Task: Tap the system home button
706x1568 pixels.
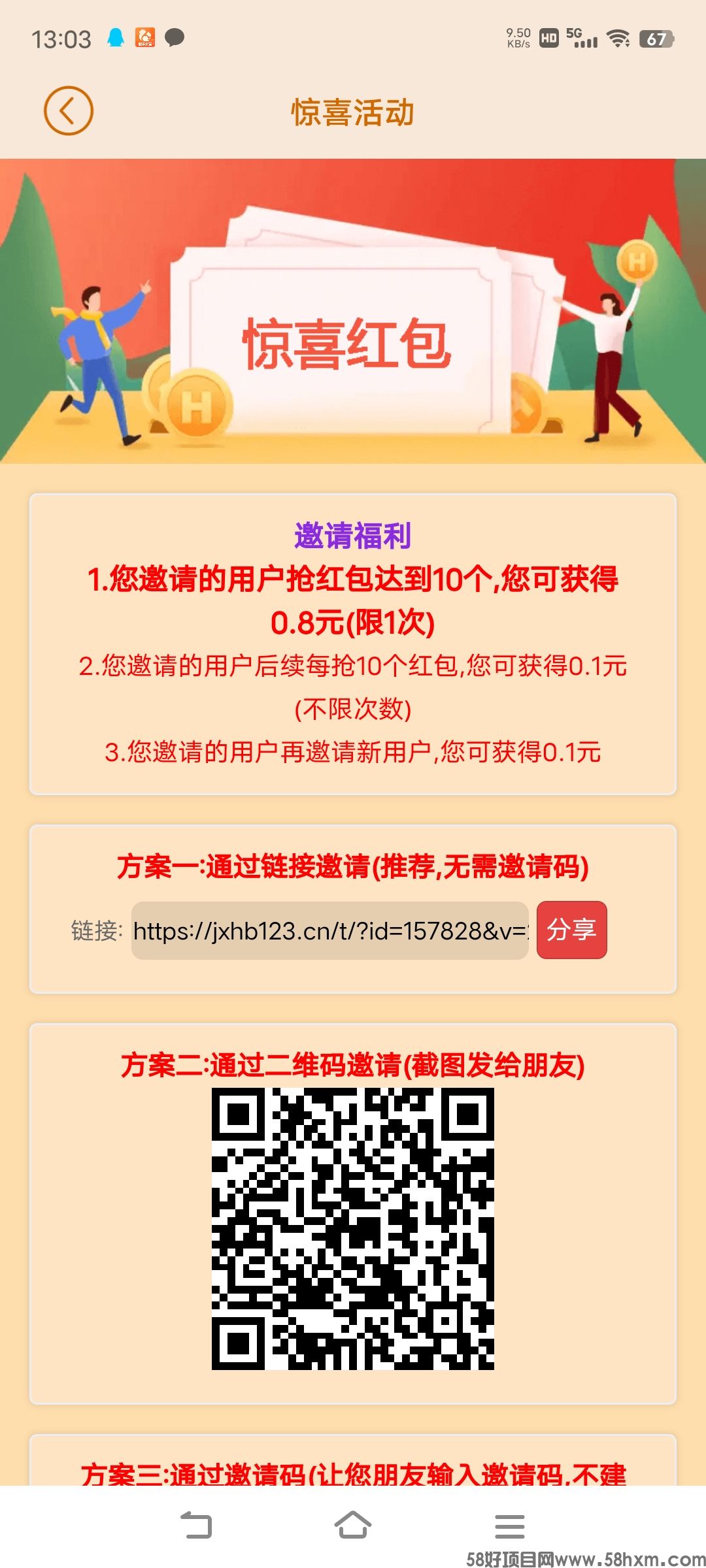Action: [x=353, y=1526]
